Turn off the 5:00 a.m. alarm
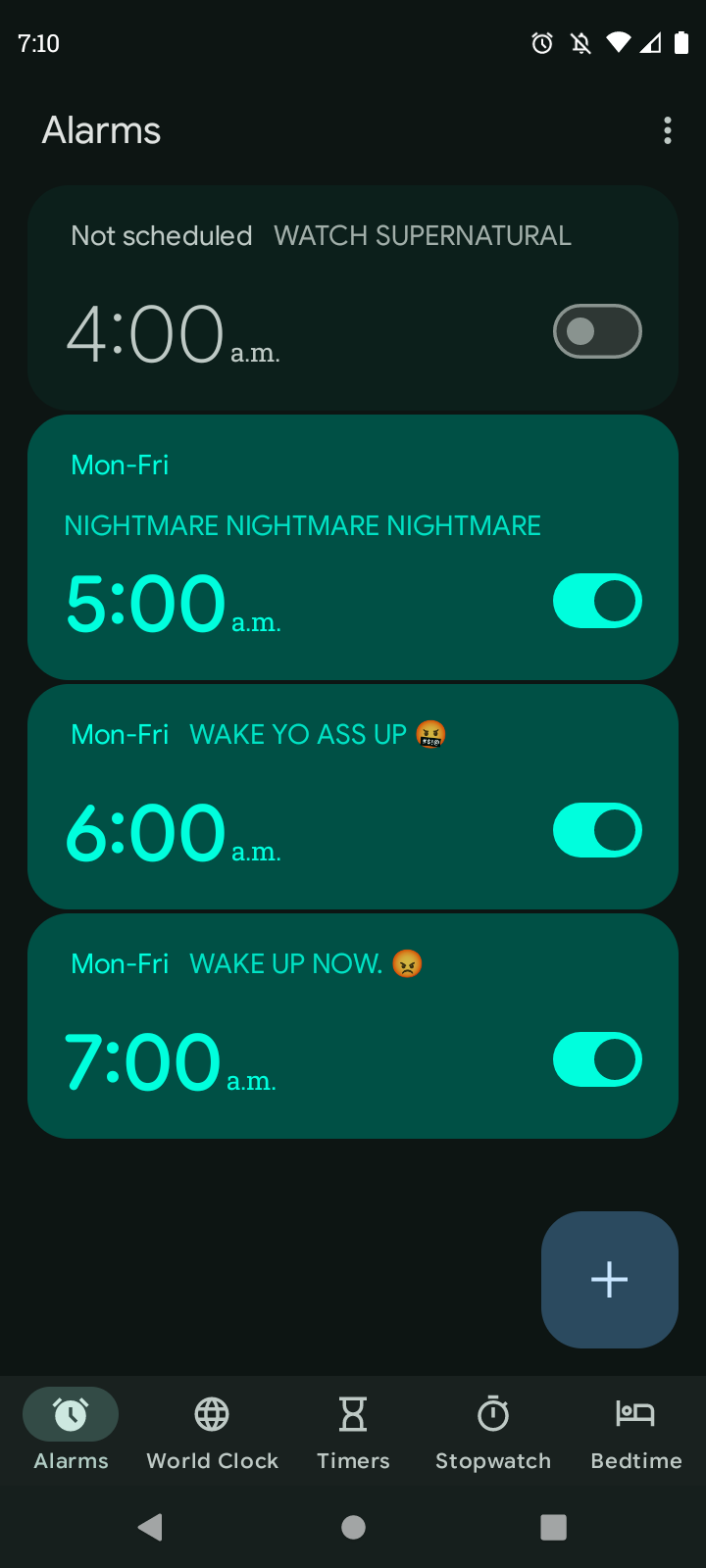The image size is (706, 1568). pyautogui.click(x=597, y=601)
